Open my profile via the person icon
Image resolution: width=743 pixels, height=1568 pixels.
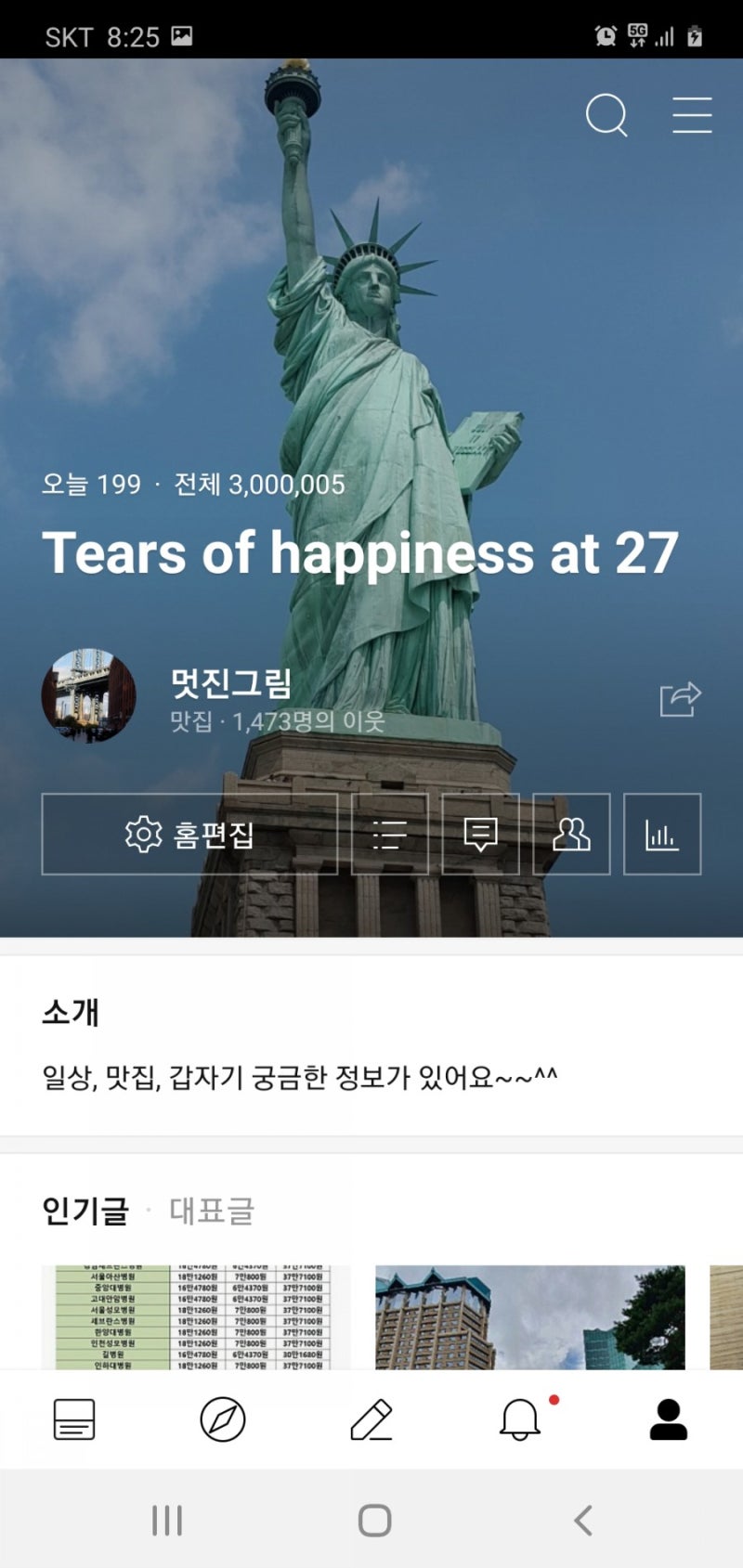(x=669, y=1419)
